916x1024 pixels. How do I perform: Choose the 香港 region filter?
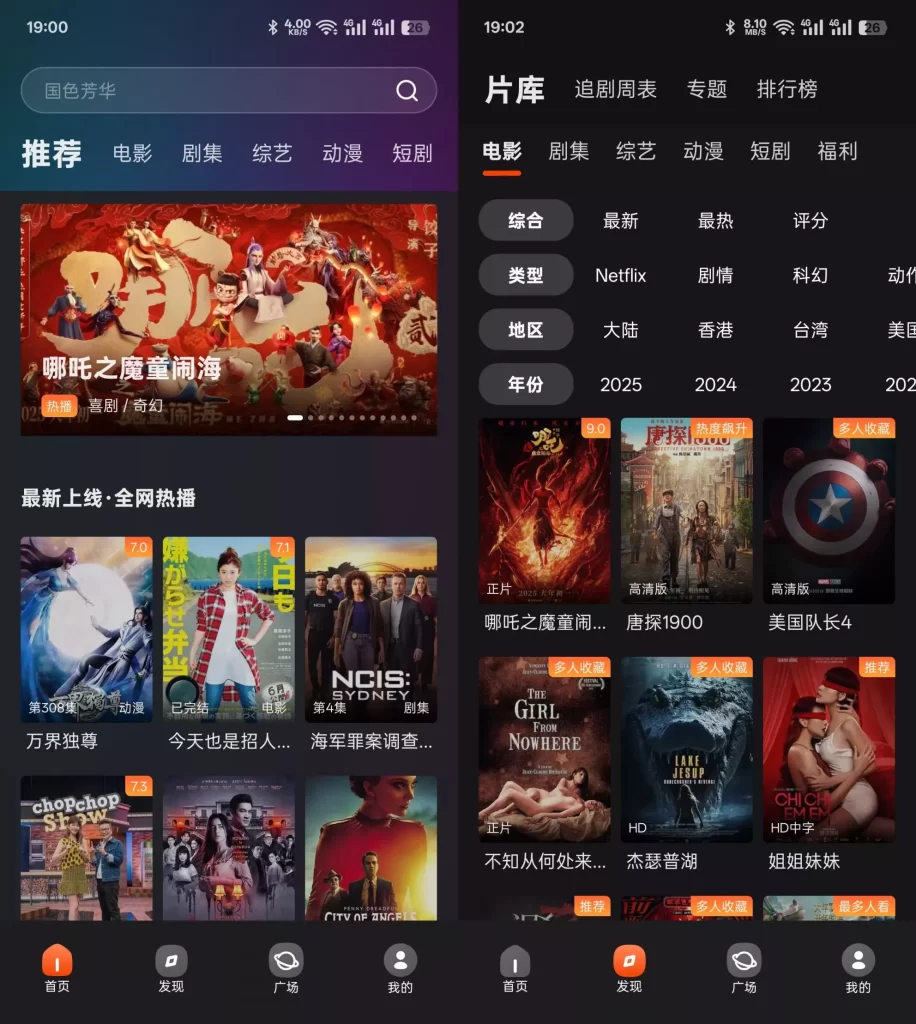coord(714,330)
